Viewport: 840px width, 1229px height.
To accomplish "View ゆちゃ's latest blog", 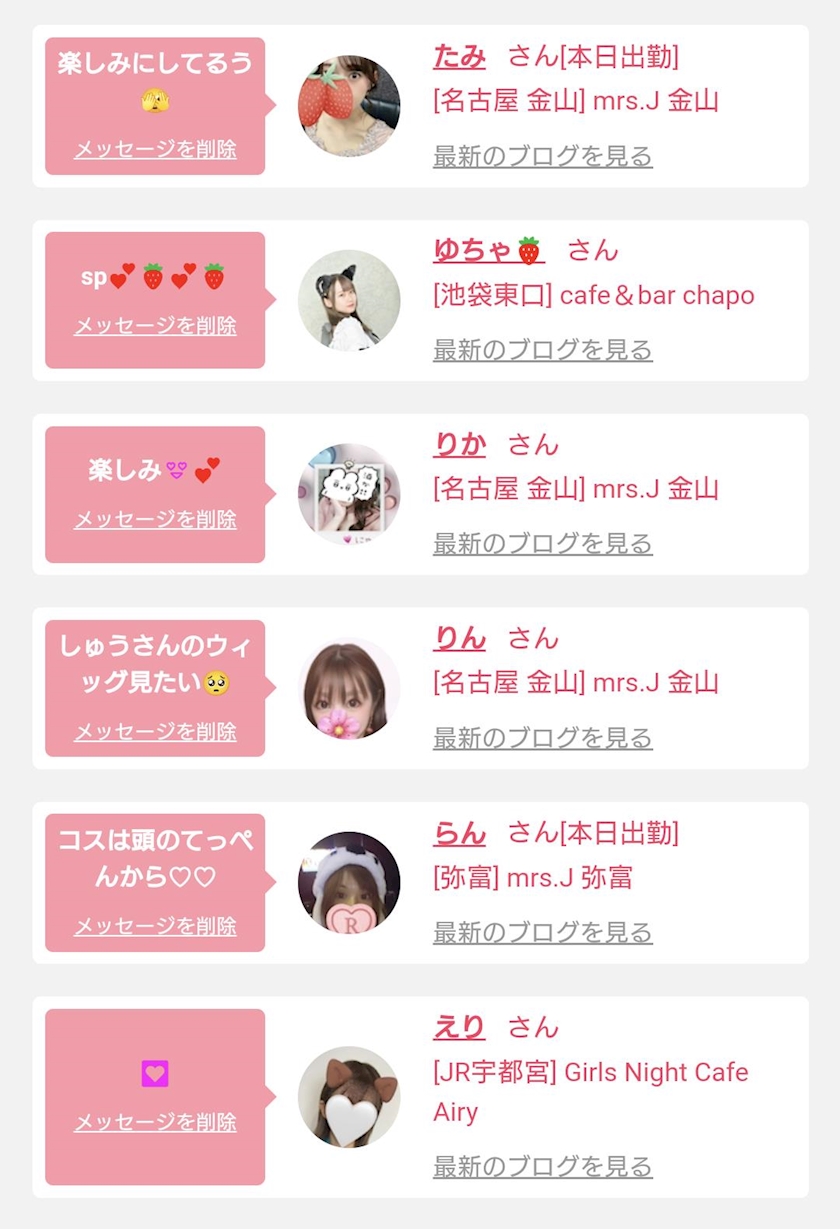I will pyautogui.click(x=543, y=350).
